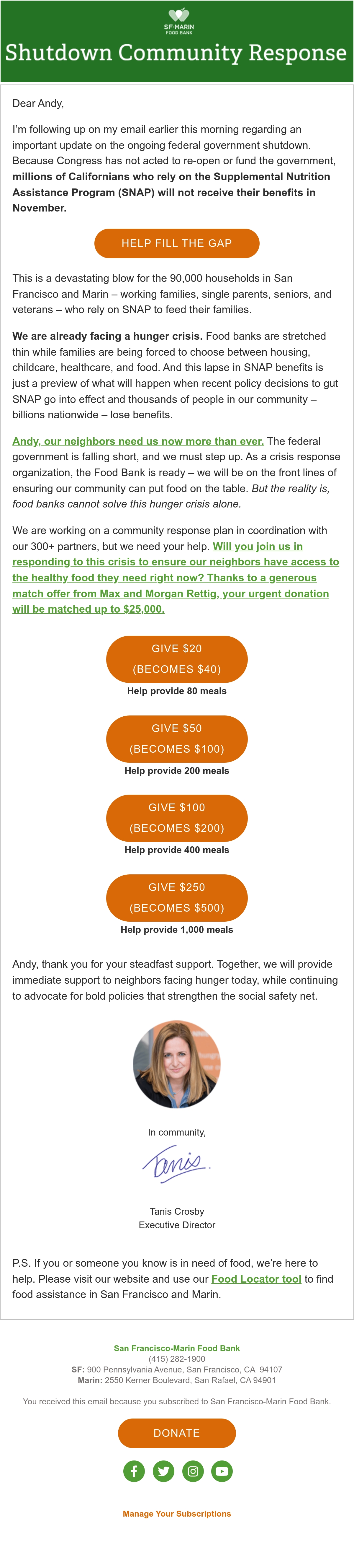The width and height of the screenshot is (354, 1568).
Task: Follow the 'Will you join us' donation link
Action: click(x=176, y=578)
